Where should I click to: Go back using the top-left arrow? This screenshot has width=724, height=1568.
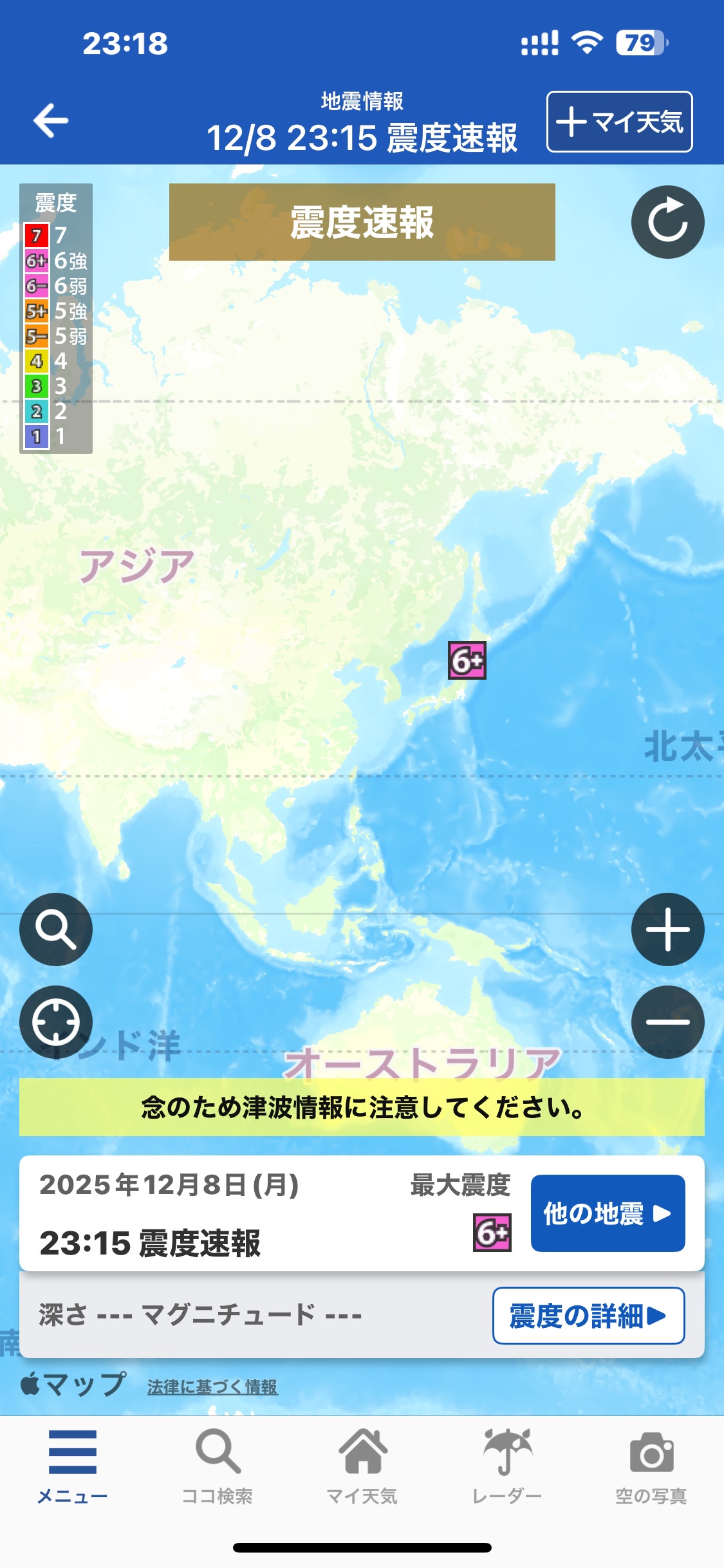(x=51, y=120)
